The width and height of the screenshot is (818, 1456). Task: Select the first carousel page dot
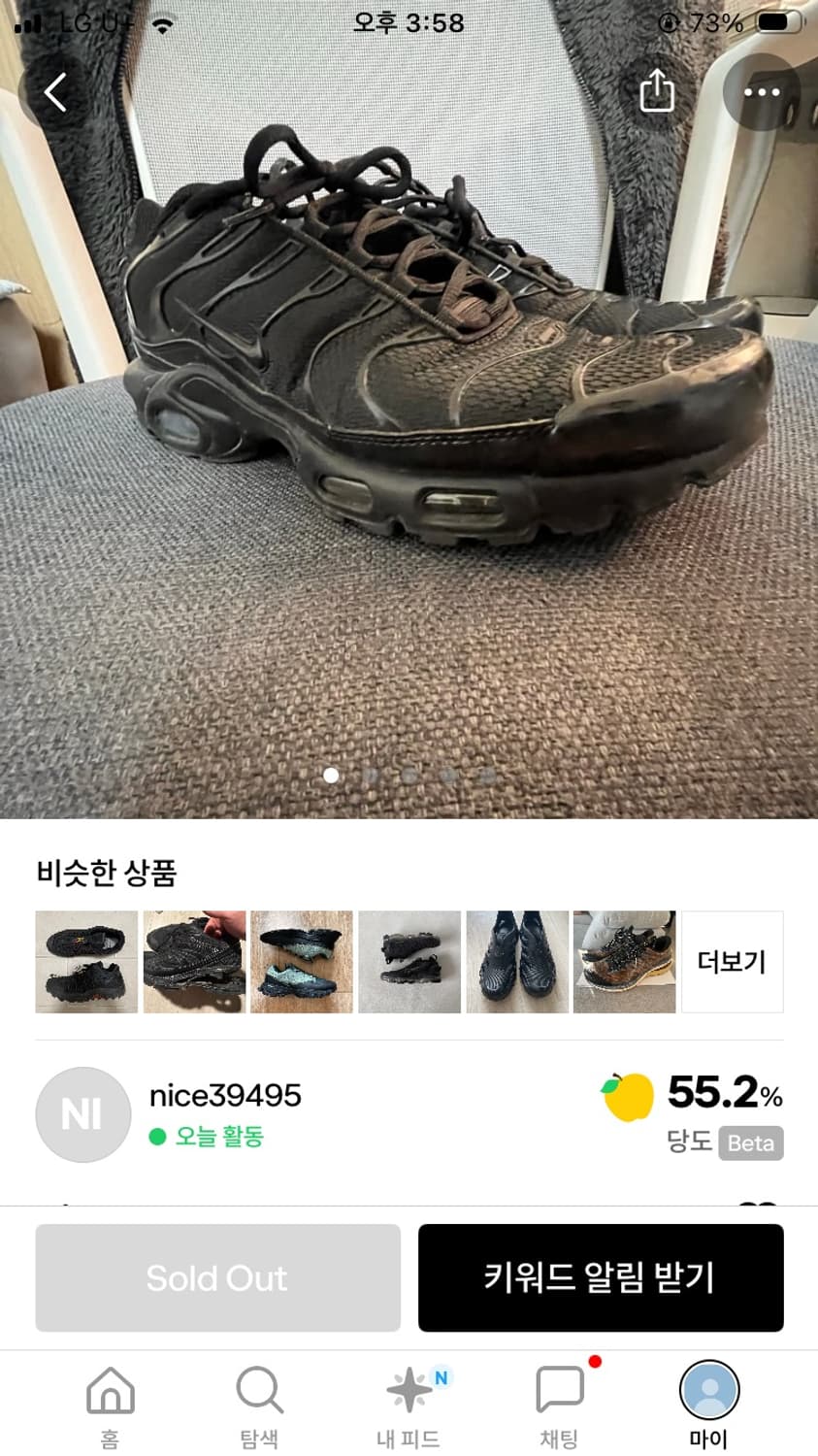(x=331, y=776)
